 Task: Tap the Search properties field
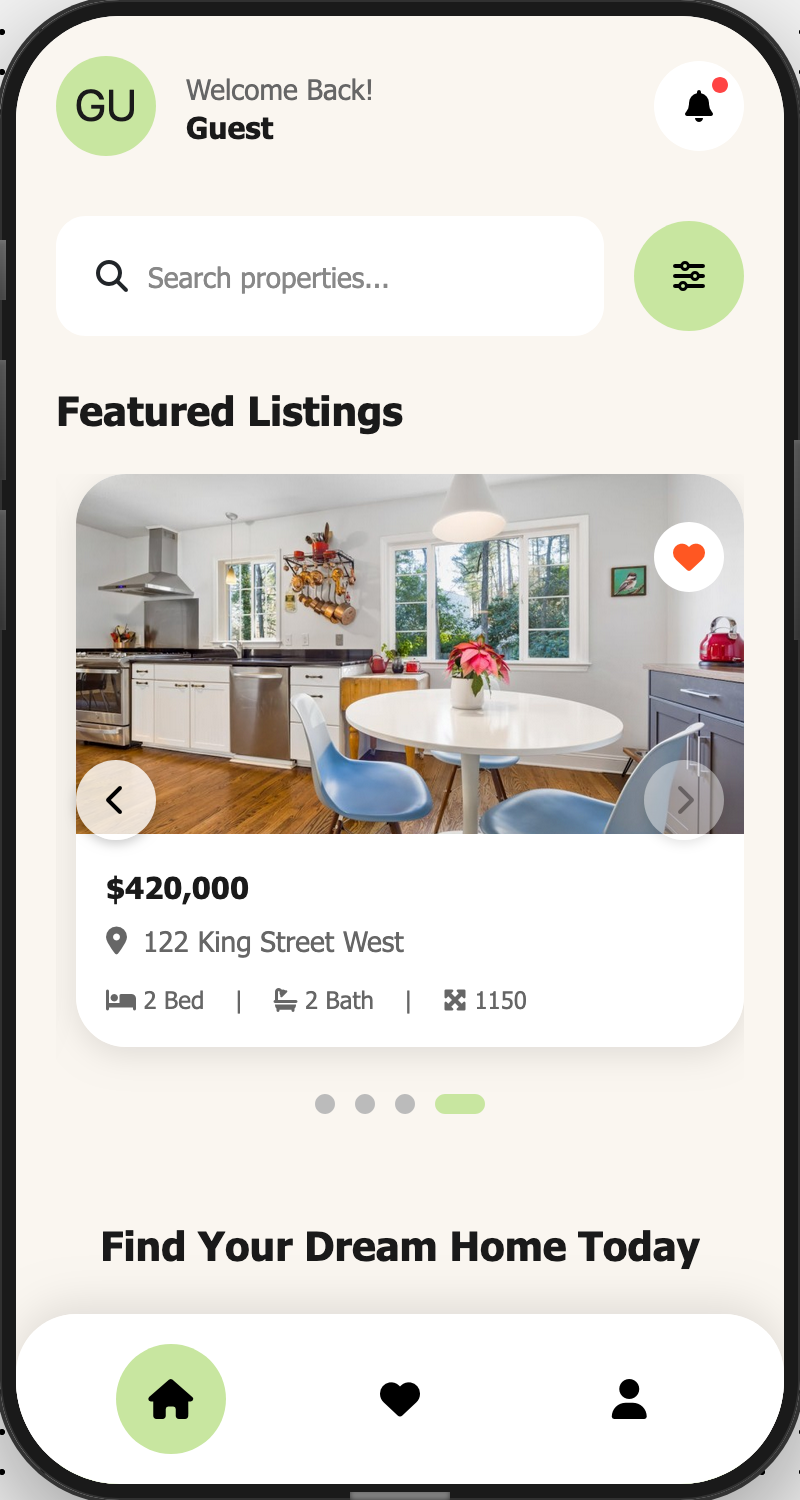click(x=330, y=277)
